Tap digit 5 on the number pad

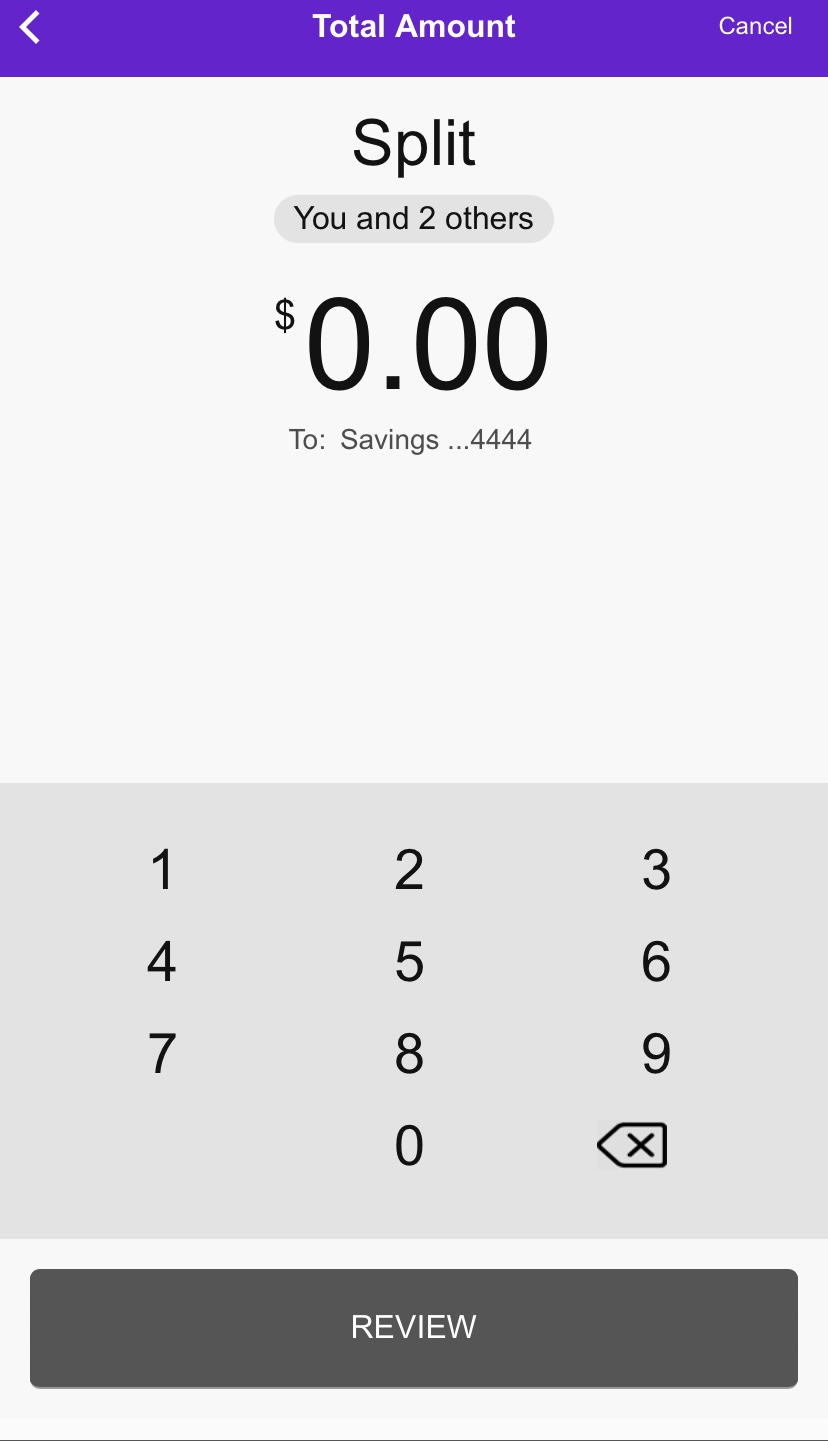coord(409,961)
